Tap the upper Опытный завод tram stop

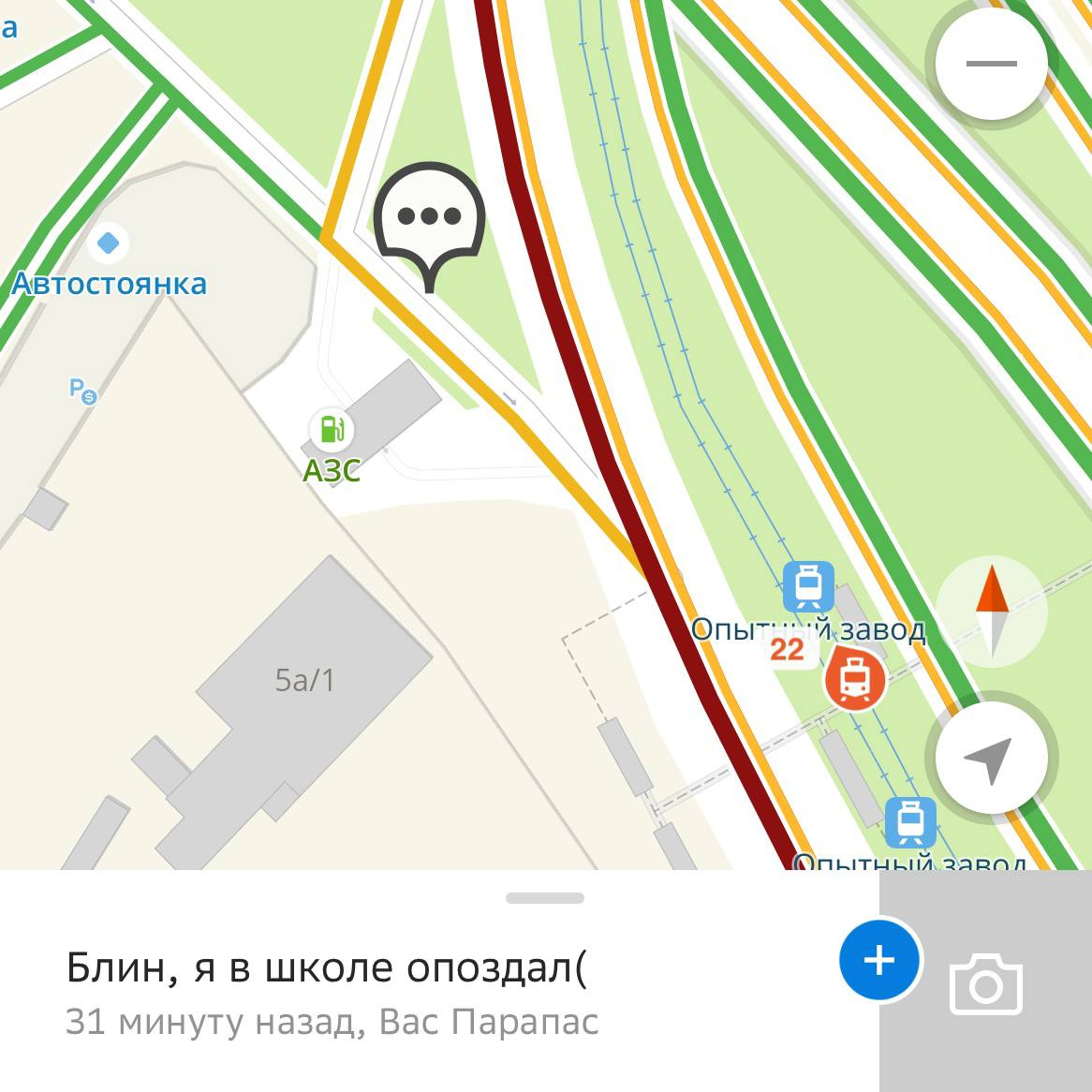807,586
